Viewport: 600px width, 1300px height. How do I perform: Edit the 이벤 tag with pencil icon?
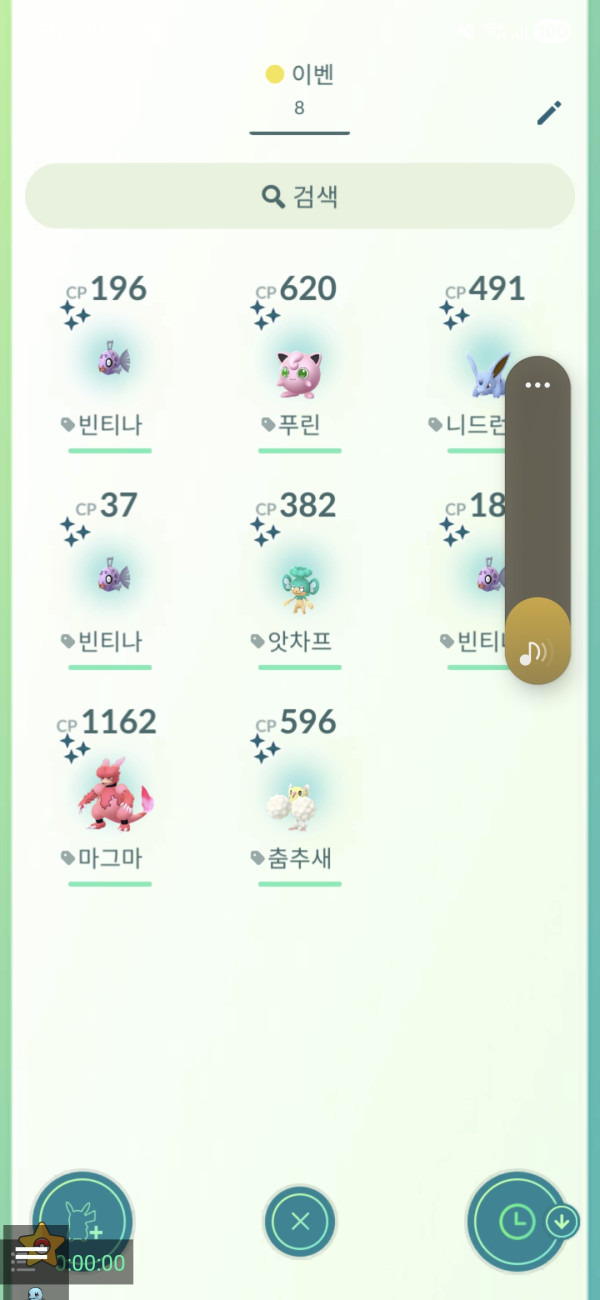coord(549,113)
